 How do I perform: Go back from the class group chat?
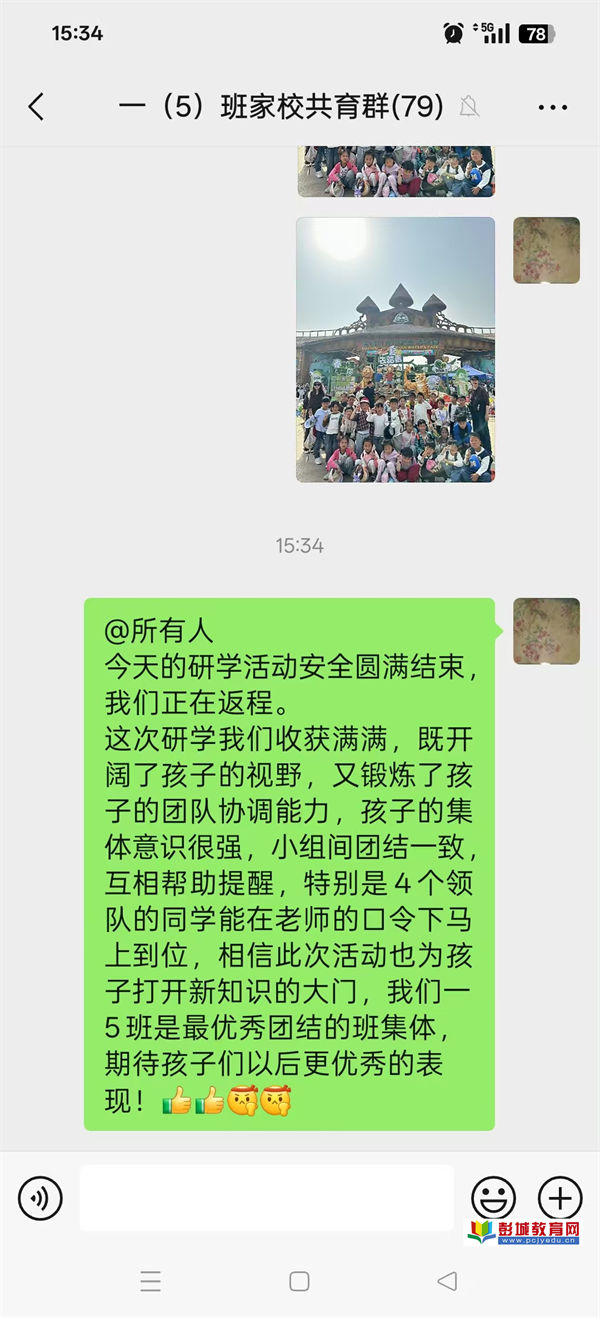(37, 107)
